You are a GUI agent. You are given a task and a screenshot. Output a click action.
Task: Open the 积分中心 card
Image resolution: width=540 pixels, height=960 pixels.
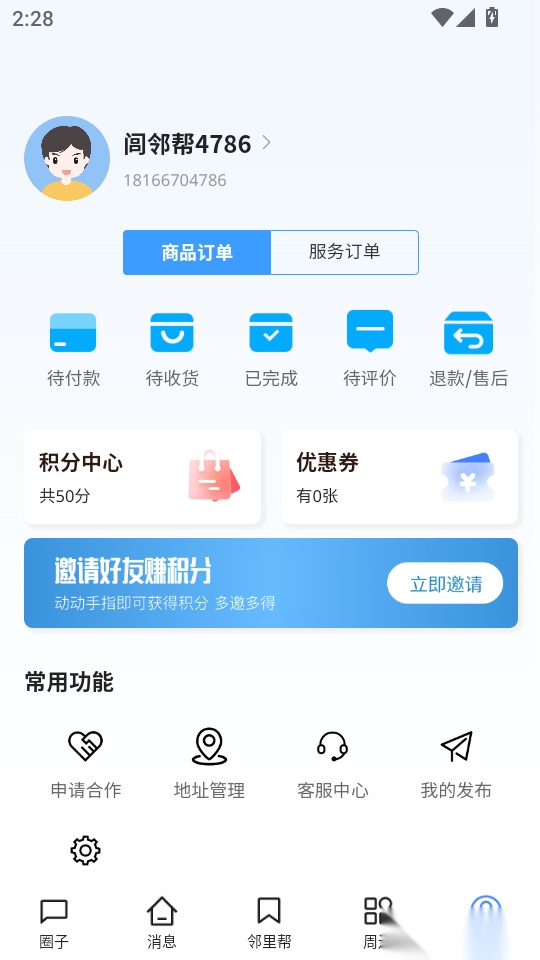pyautogui.click(x=143, y=477)
